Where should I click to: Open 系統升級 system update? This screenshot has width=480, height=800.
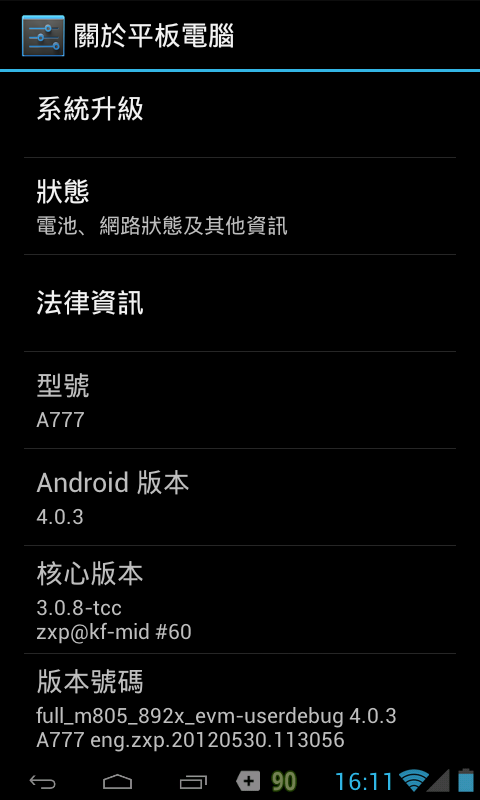pyautogui.click(x=240, y=109)
